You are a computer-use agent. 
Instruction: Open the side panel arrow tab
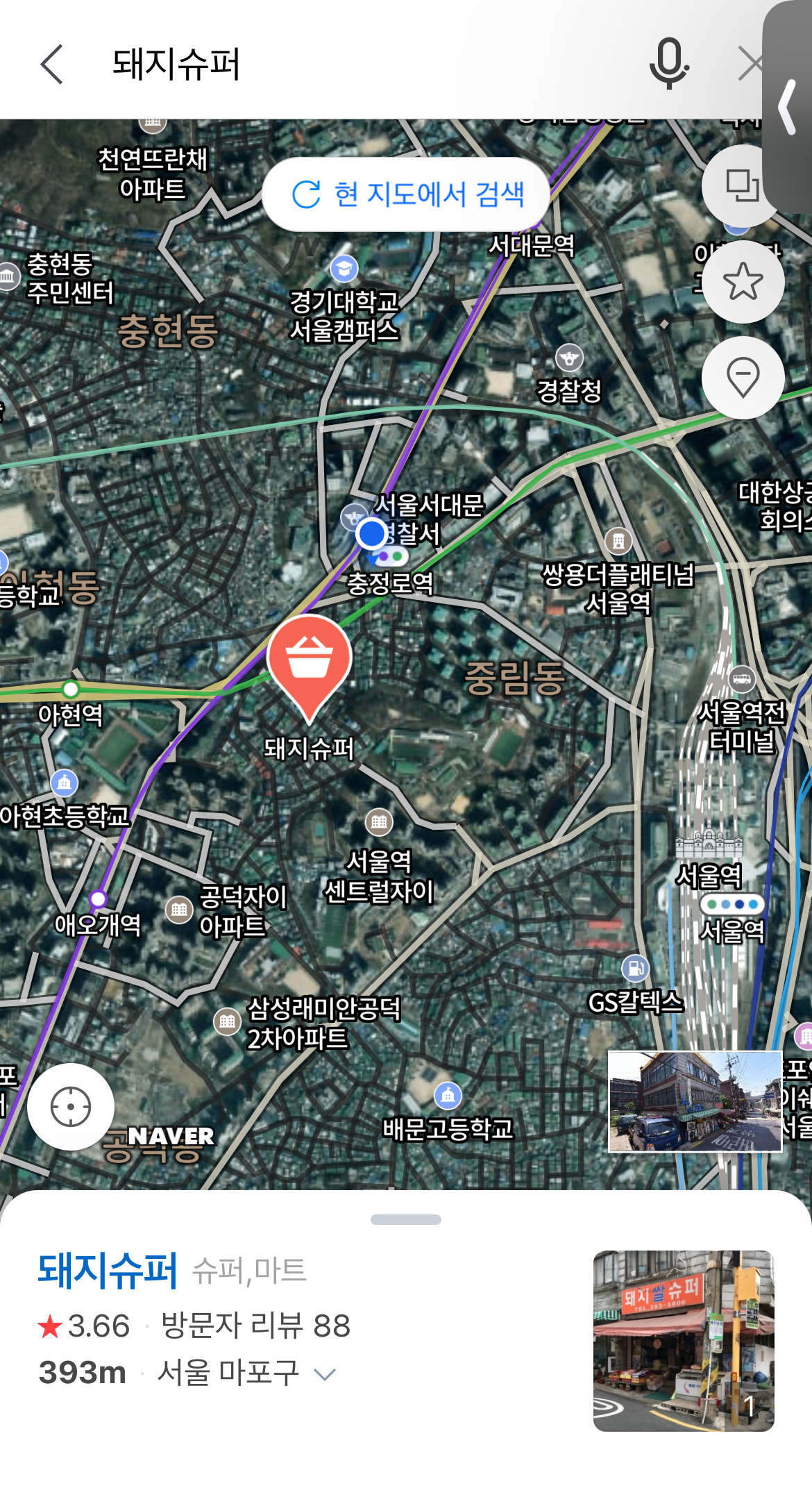click(788, 106)
